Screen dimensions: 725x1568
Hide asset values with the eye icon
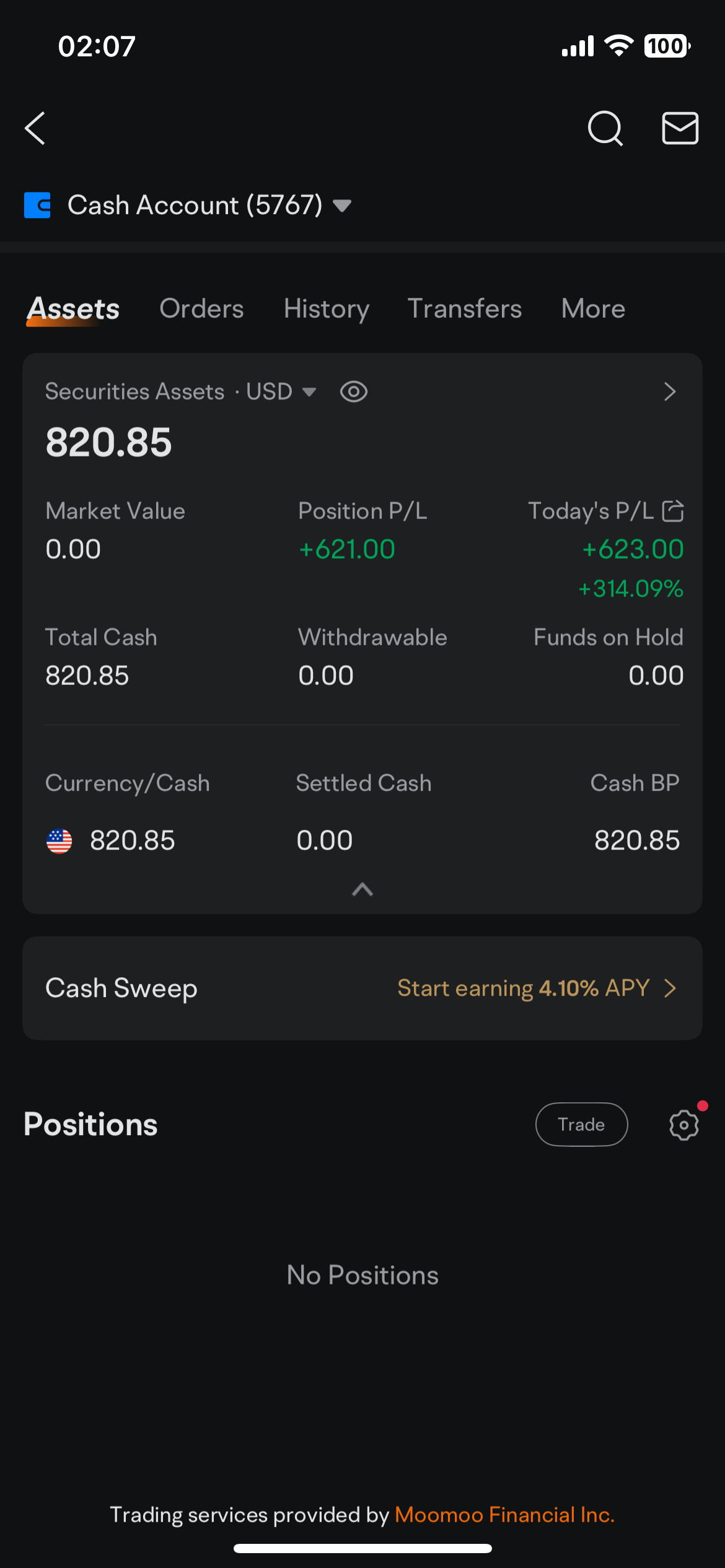354,391
